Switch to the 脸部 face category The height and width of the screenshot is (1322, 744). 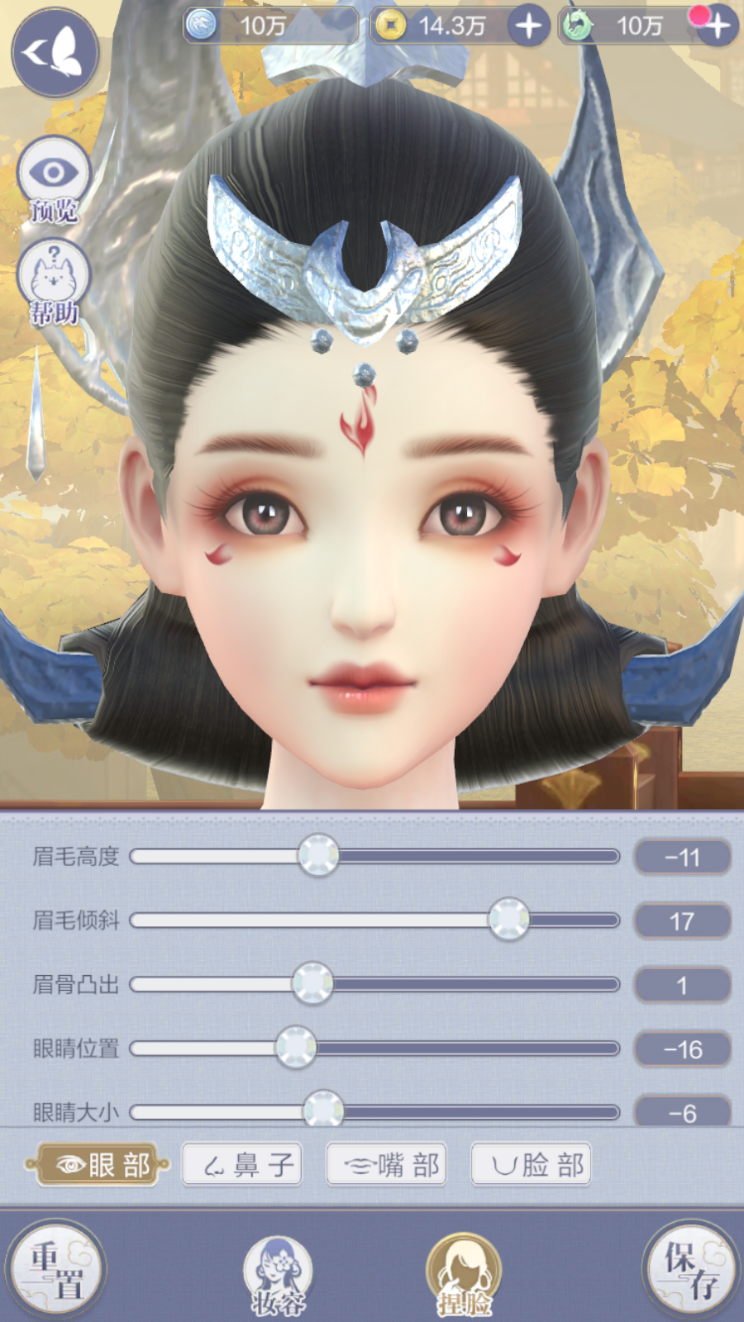(531, 1165)
